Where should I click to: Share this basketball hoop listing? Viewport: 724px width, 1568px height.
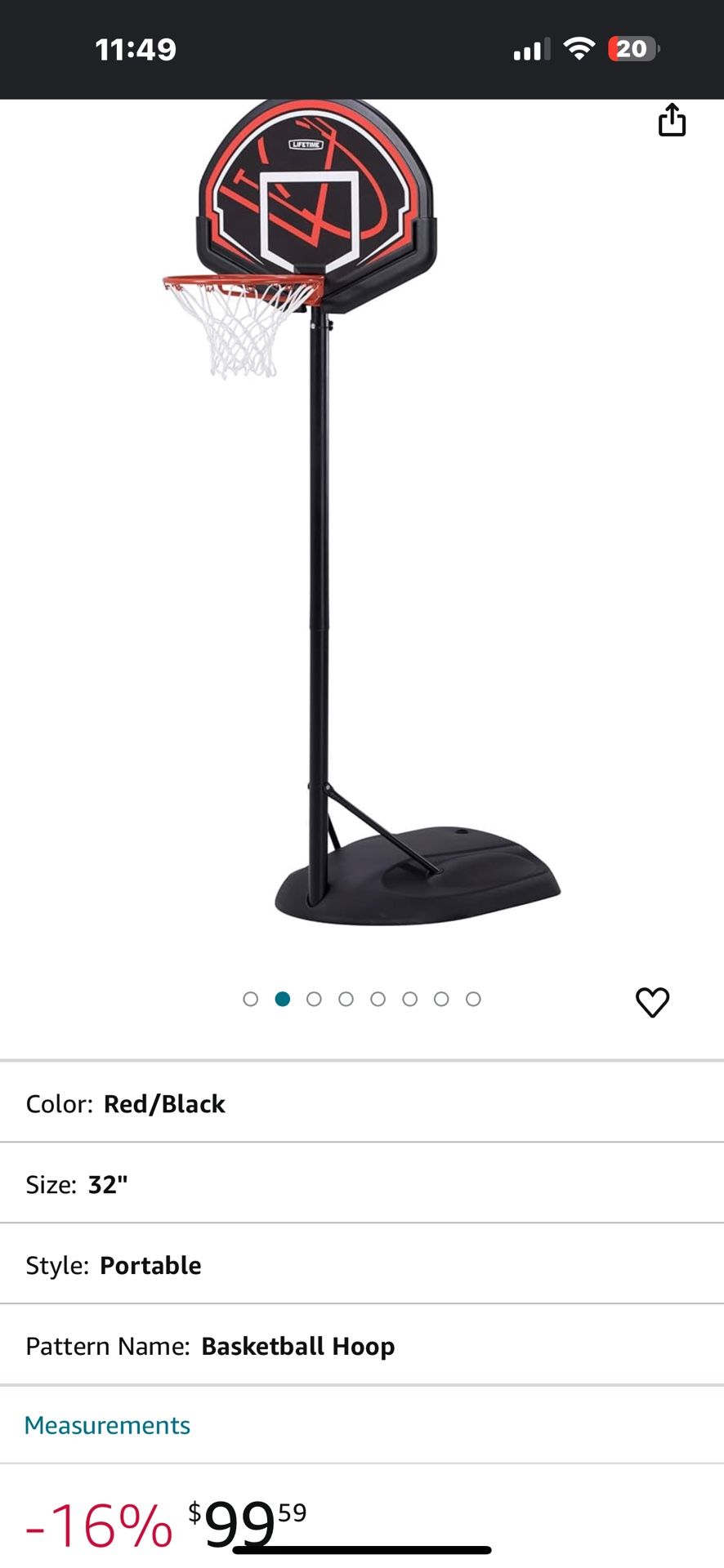[672, 120]
